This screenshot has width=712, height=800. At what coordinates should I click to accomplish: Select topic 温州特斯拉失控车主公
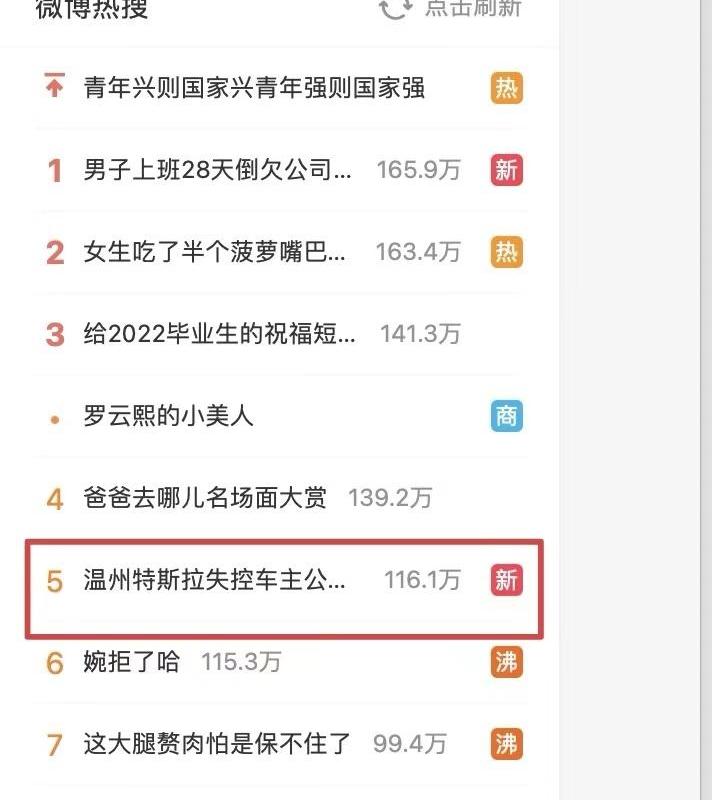point(214,580)
